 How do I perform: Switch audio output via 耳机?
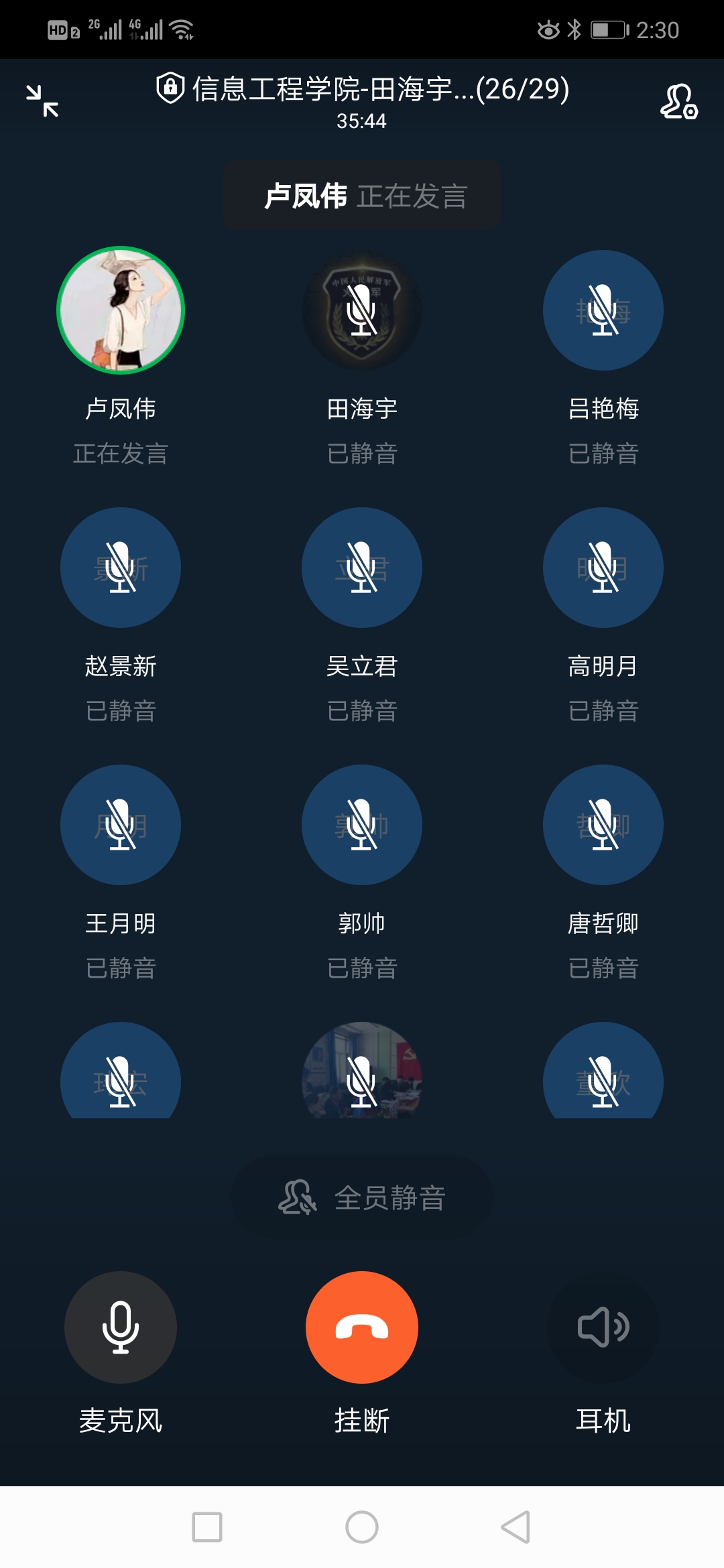click(x=603, y=1327)
